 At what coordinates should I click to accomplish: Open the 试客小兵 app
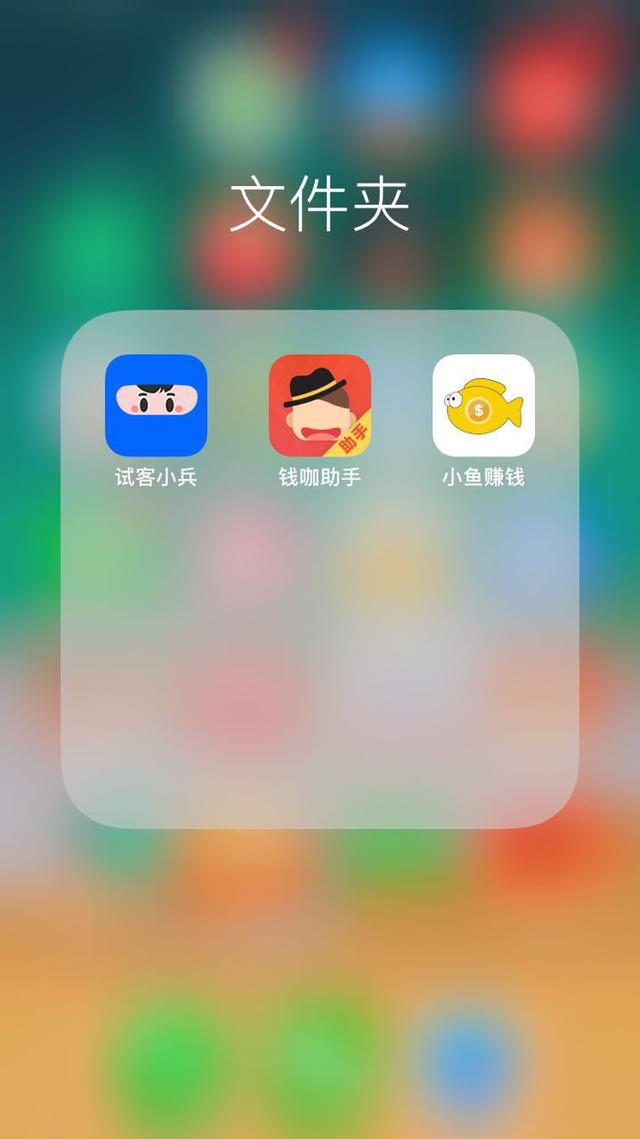coord(156,405)
